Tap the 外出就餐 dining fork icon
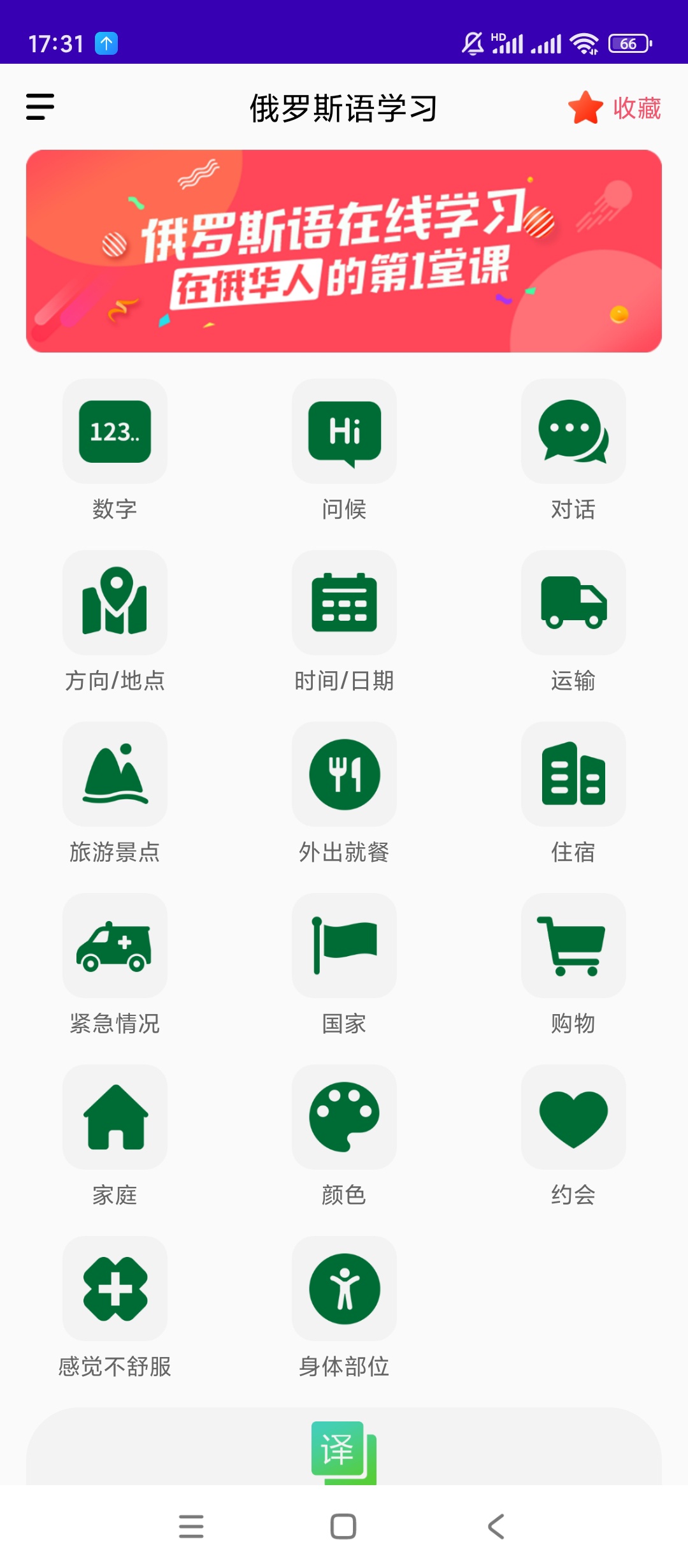The height and width of the screenshot is (1568, 688). tap(344, 774)
